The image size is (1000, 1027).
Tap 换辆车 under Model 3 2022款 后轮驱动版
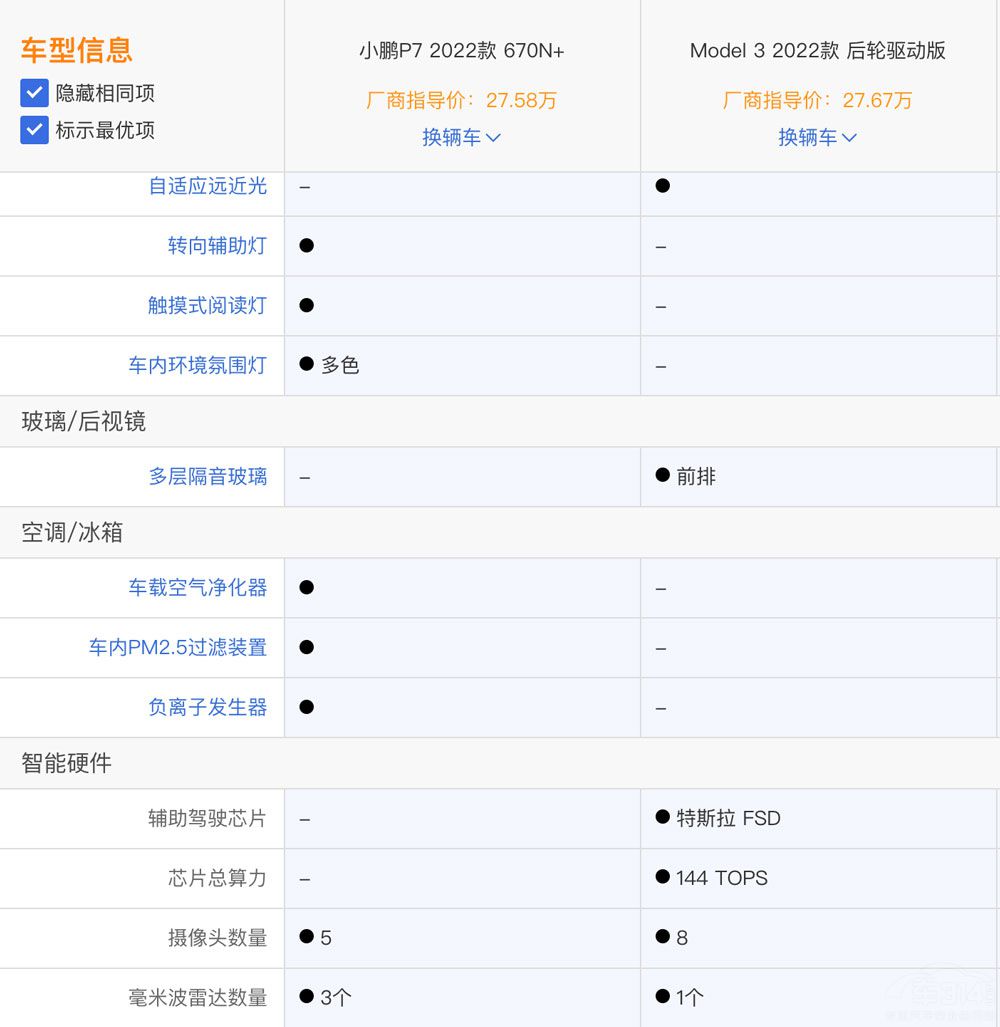817,137
